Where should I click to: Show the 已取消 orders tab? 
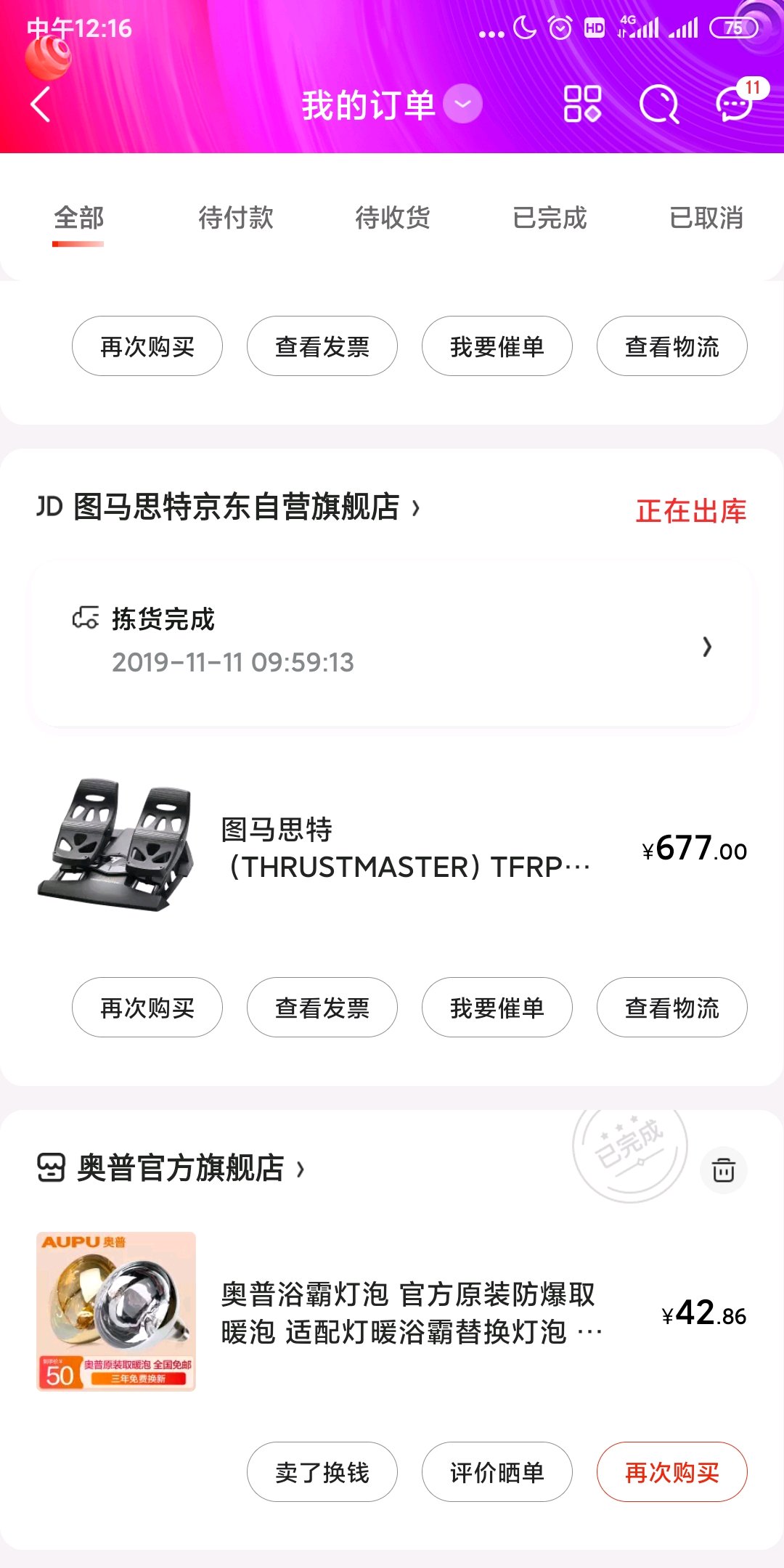click(x=706, y=218)
